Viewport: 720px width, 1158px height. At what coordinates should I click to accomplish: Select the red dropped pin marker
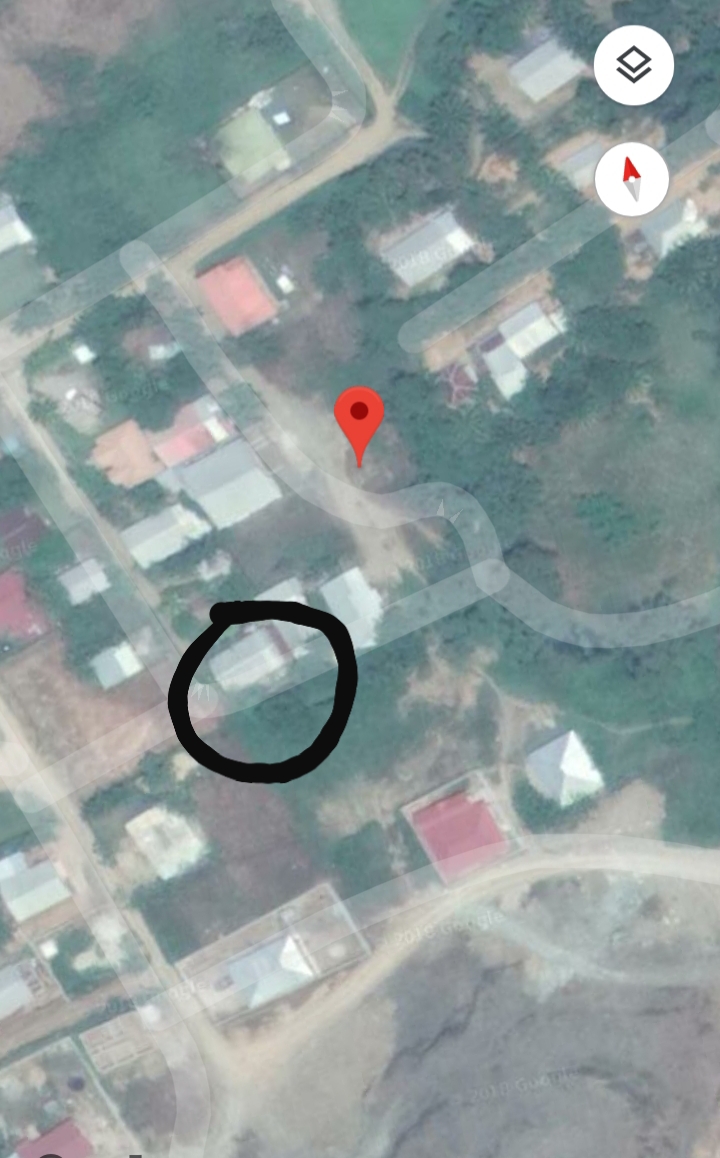(x=359, y=420)
